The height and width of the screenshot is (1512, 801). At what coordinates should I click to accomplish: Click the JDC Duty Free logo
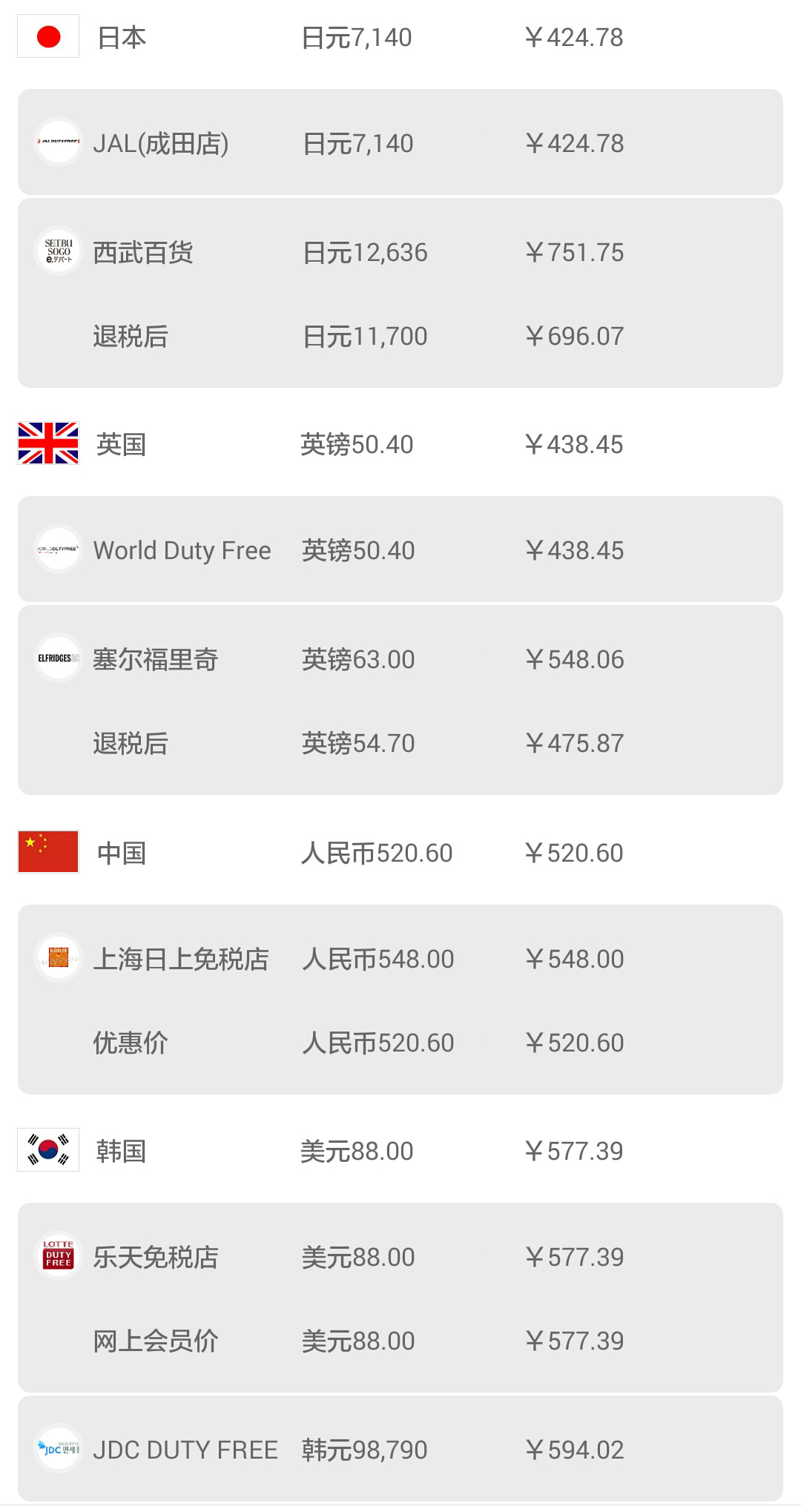coord(58,1450)
